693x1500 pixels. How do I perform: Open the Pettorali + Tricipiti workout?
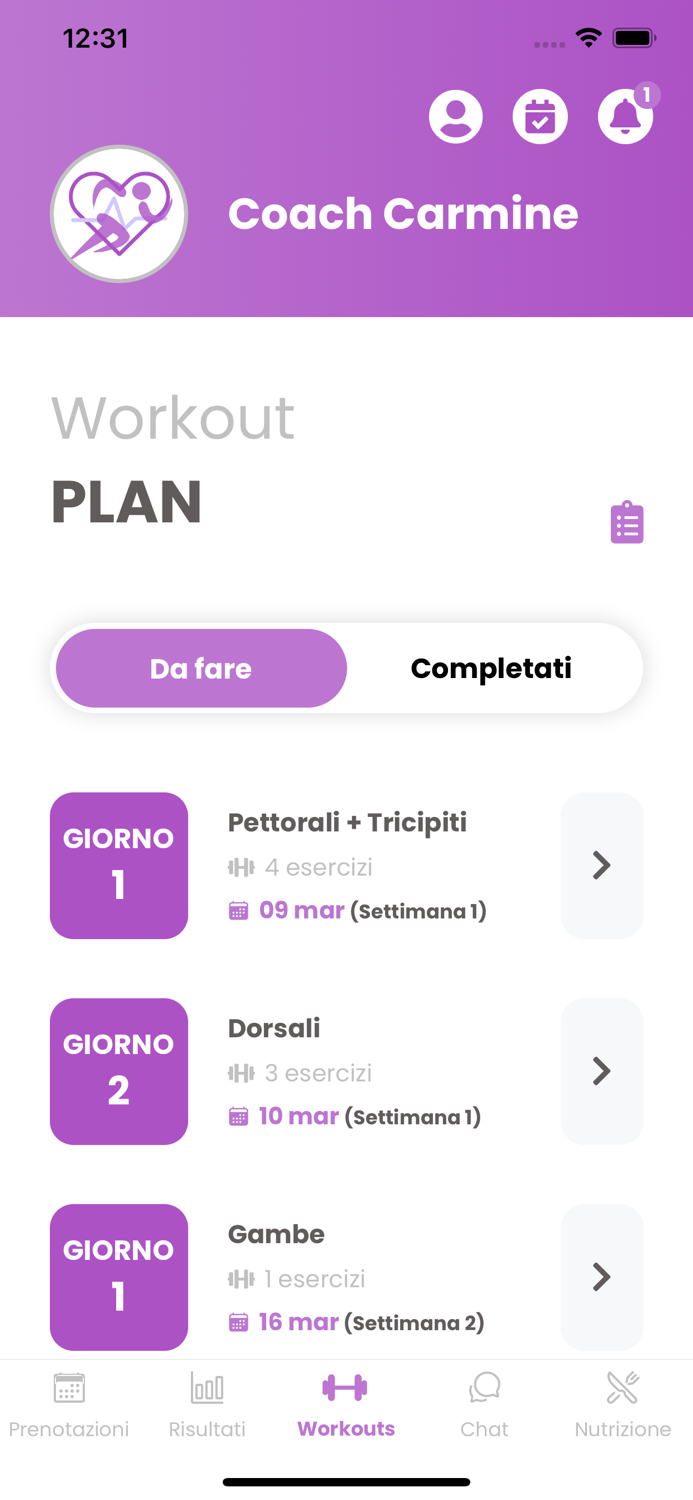coord(346,866)
